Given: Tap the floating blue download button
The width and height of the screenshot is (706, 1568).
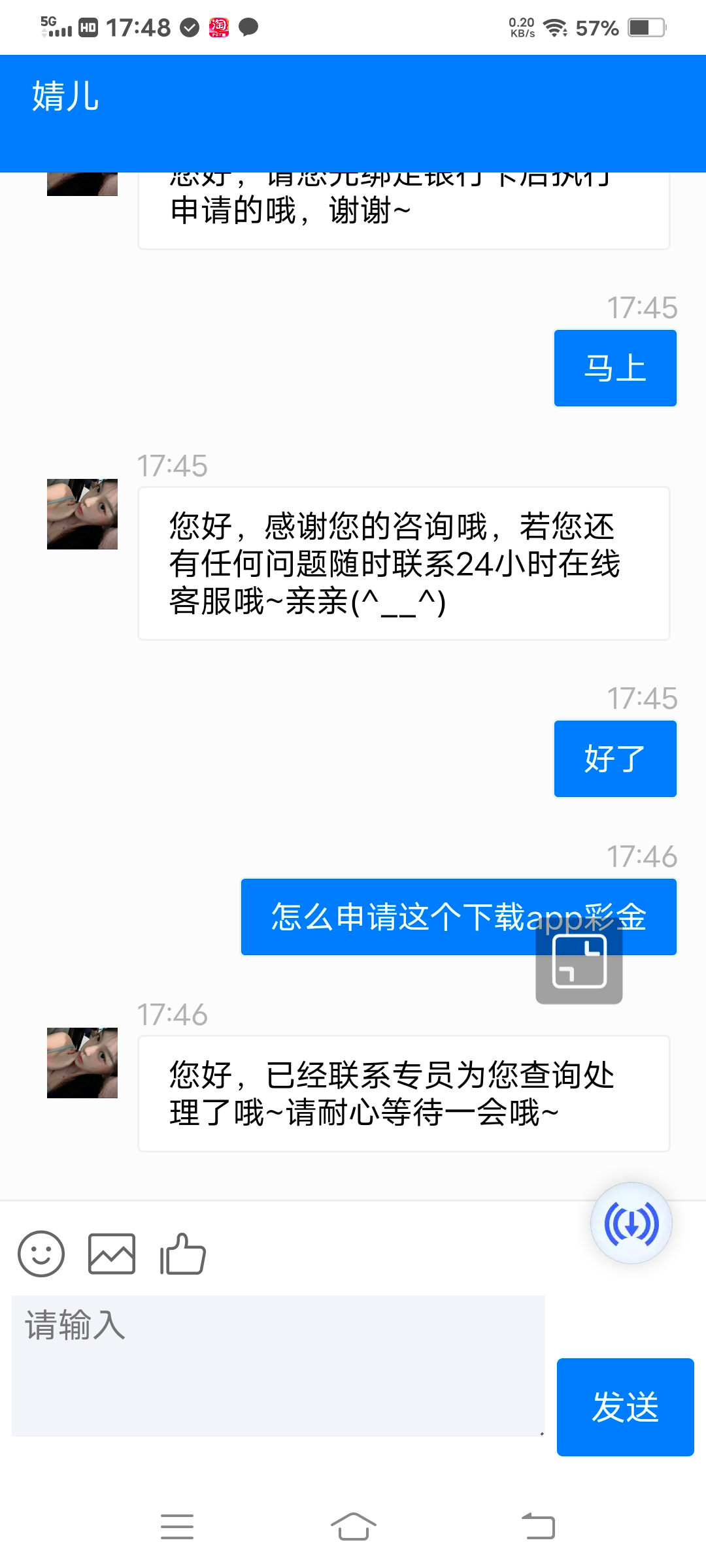Looking at the screenshot, I should click(631, 1223).
